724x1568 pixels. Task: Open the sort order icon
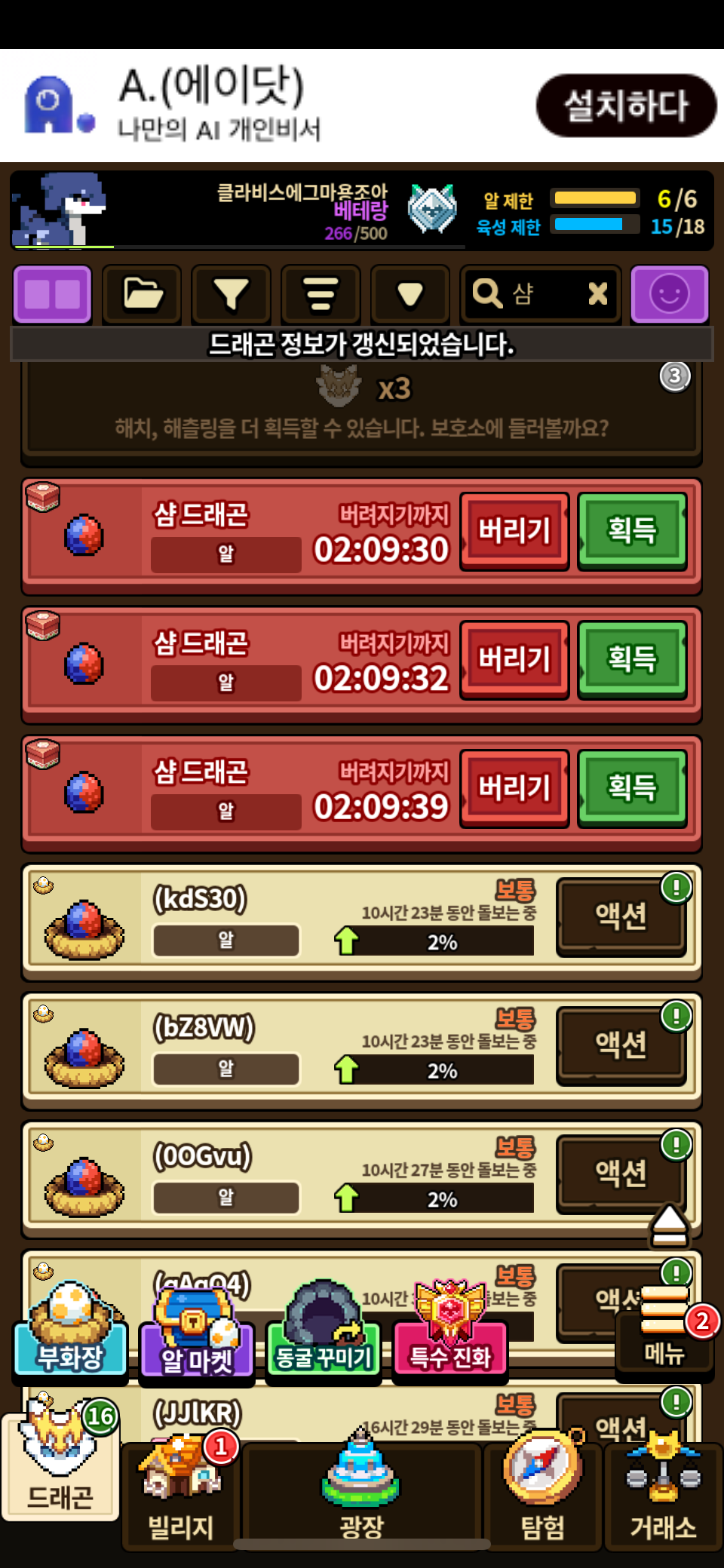[x=321, y=294]
